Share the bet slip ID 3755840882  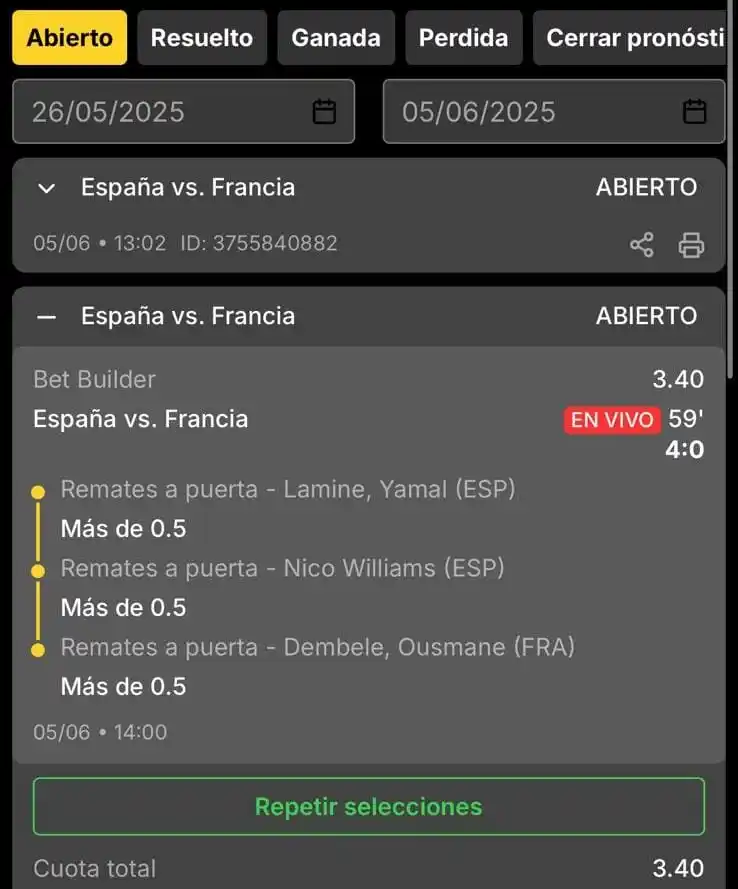pos(641,244)
